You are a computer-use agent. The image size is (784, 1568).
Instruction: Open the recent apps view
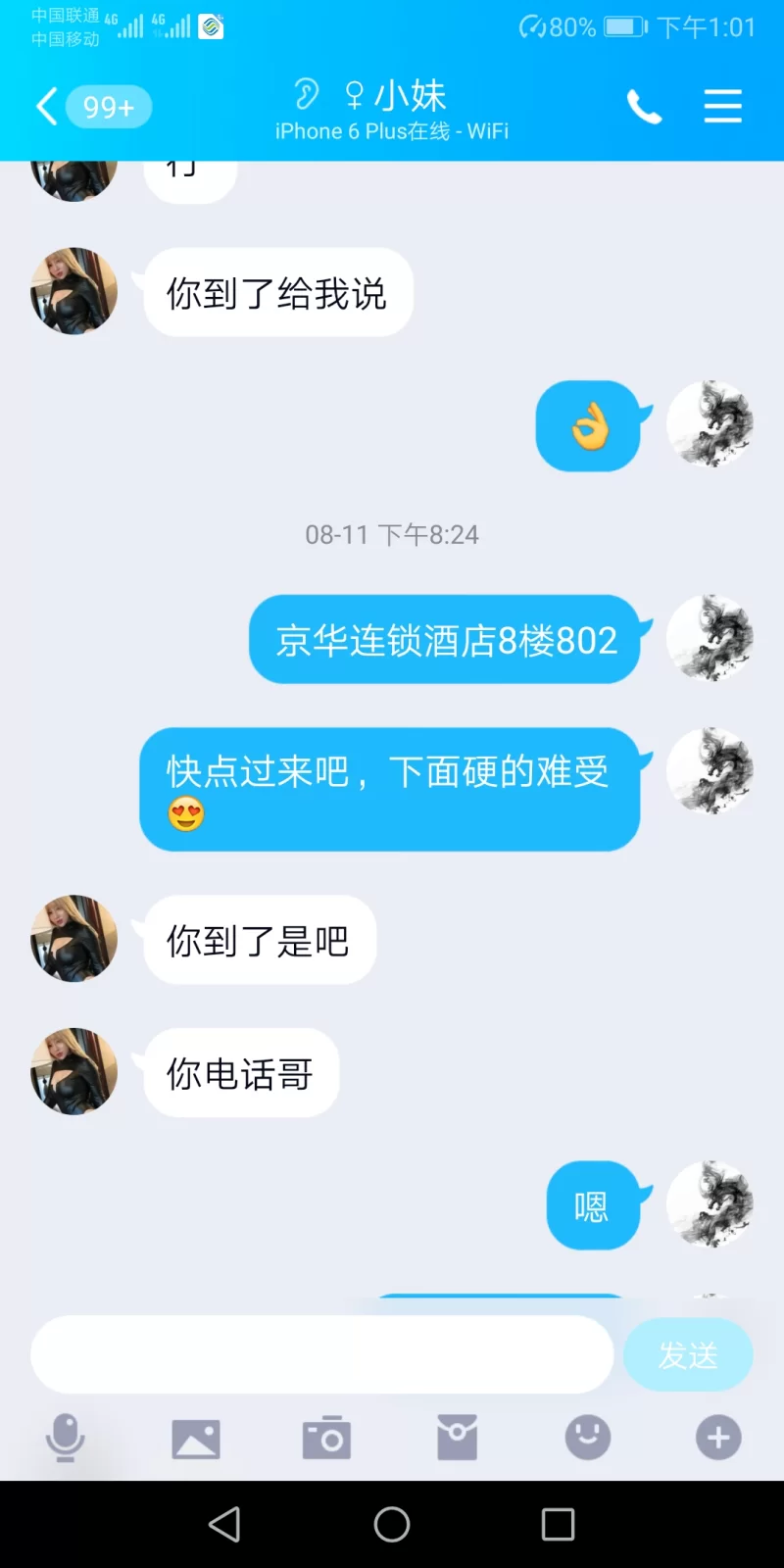click(558, 1524)
